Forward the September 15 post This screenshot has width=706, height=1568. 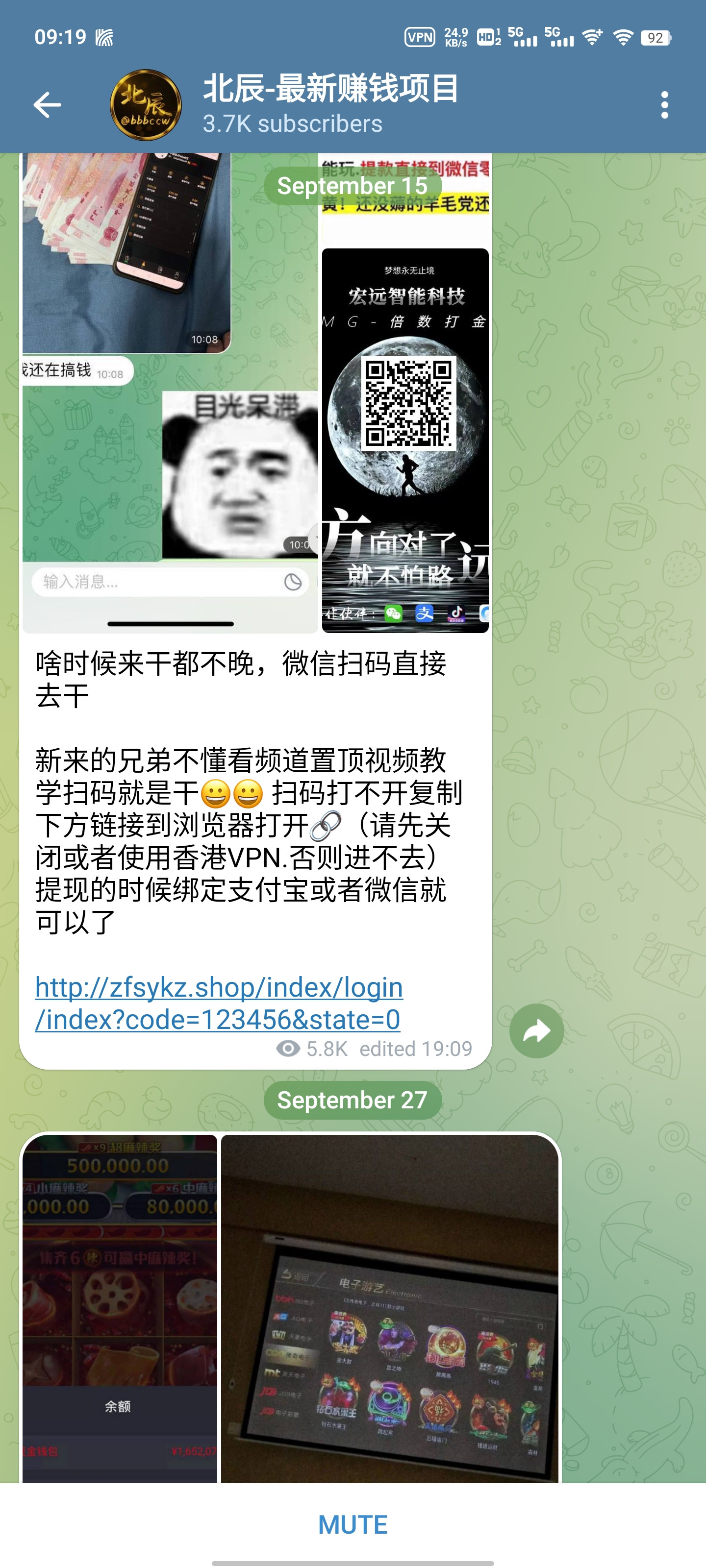pos(536,1030)
